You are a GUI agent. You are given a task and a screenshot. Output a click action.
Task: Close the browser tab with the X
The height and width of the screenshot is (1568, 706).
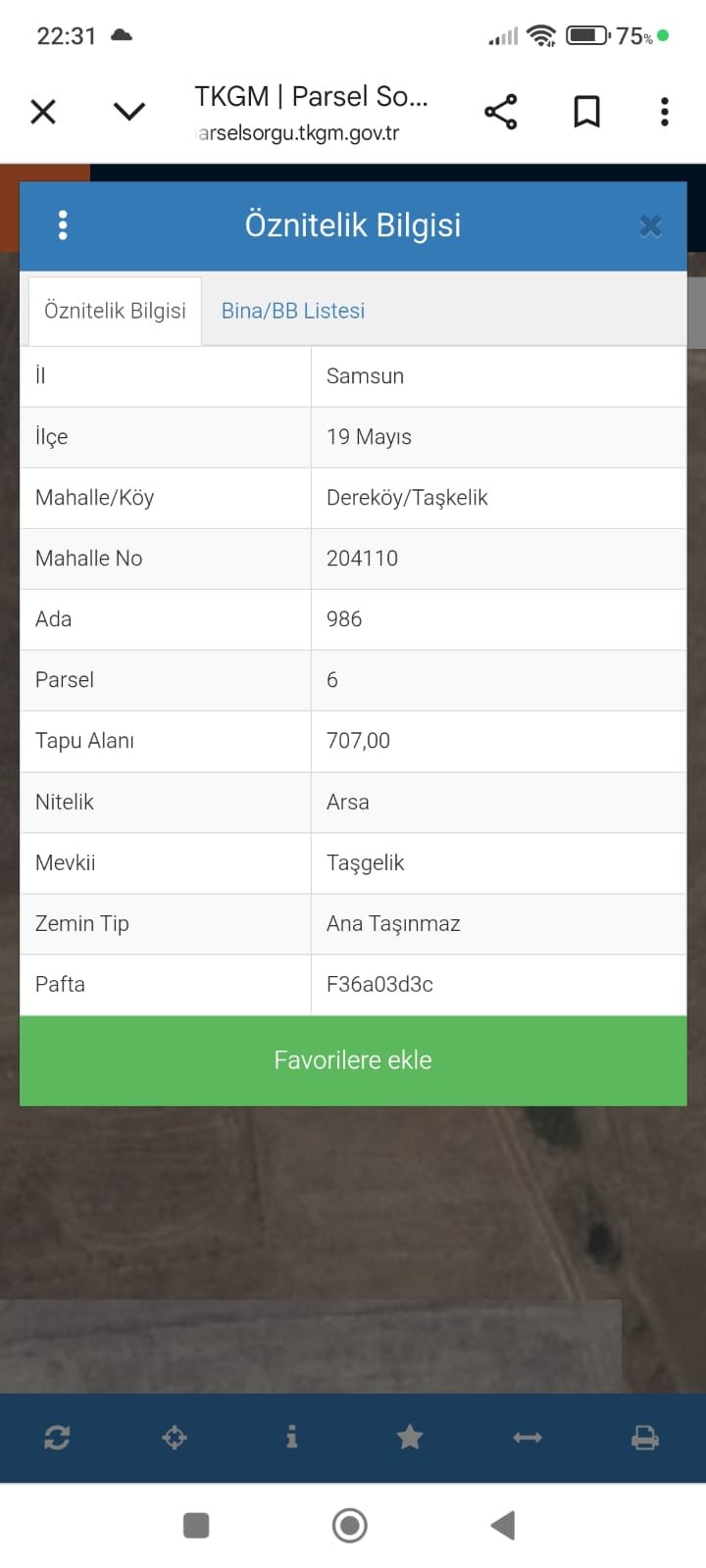[x=43, y=112]
